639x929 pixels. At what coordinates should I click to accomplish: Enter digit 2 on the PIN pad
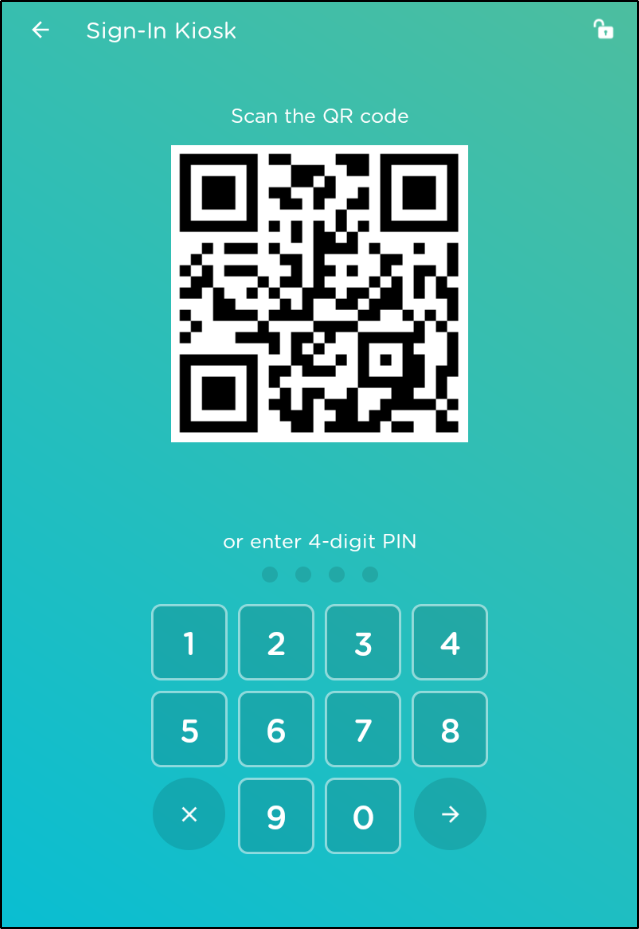click(276, 643)
